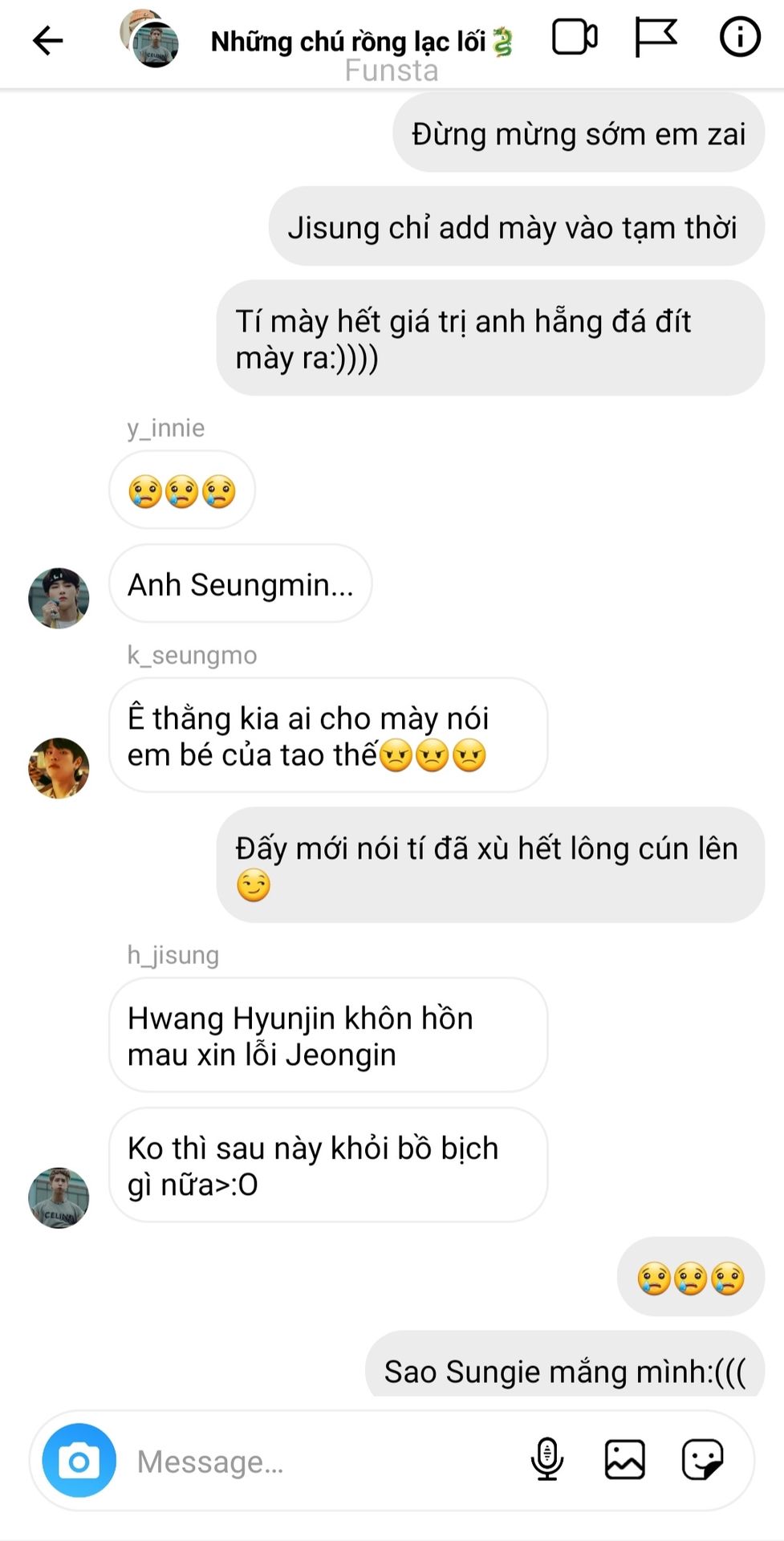The image size is (784, 1541).
Task: Tap the avatar beside "Anh Seungmin..."
Action: tap(59, 598)
